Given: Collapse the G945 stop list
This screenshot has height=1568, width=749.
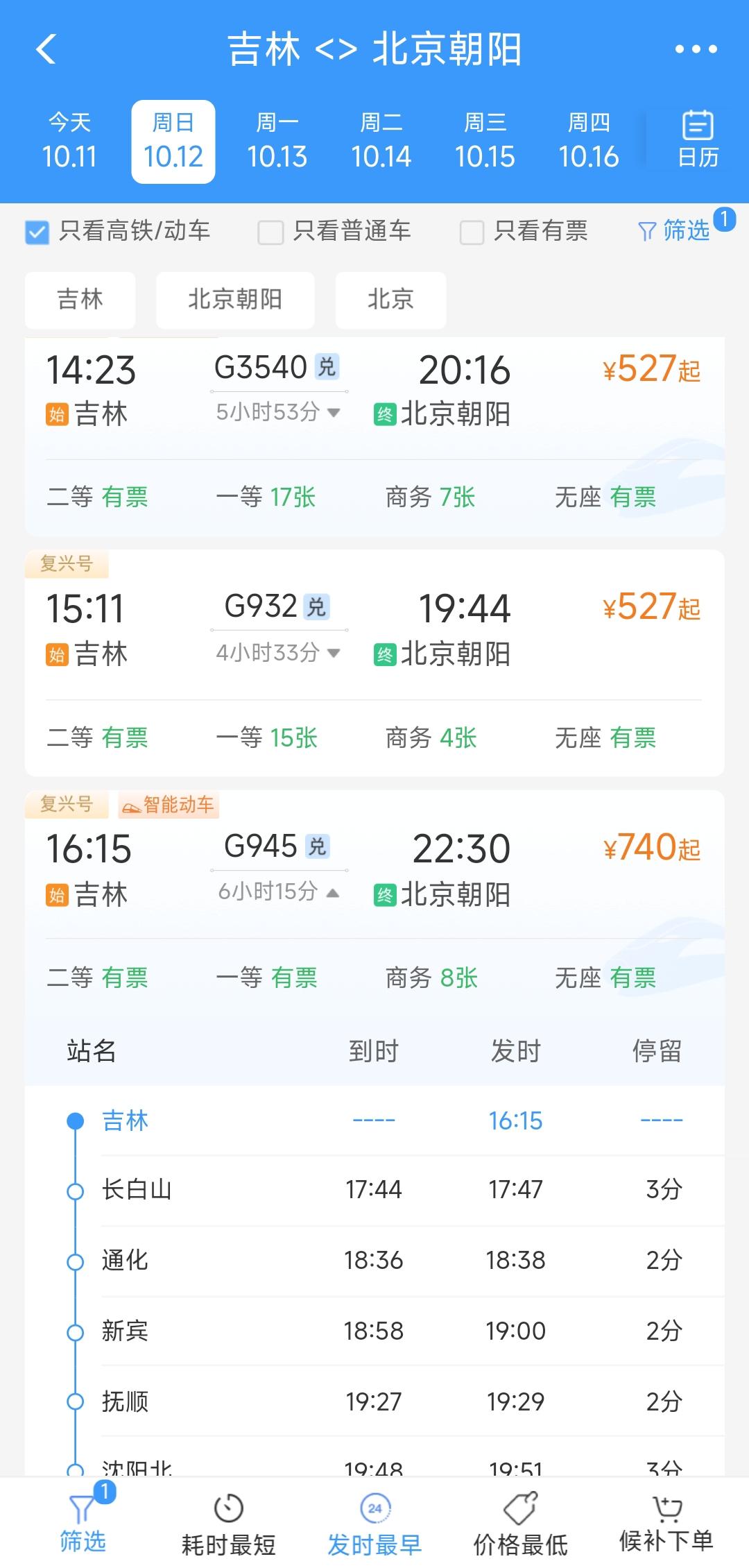Looking at the screenshot, I should coord(279,892).
